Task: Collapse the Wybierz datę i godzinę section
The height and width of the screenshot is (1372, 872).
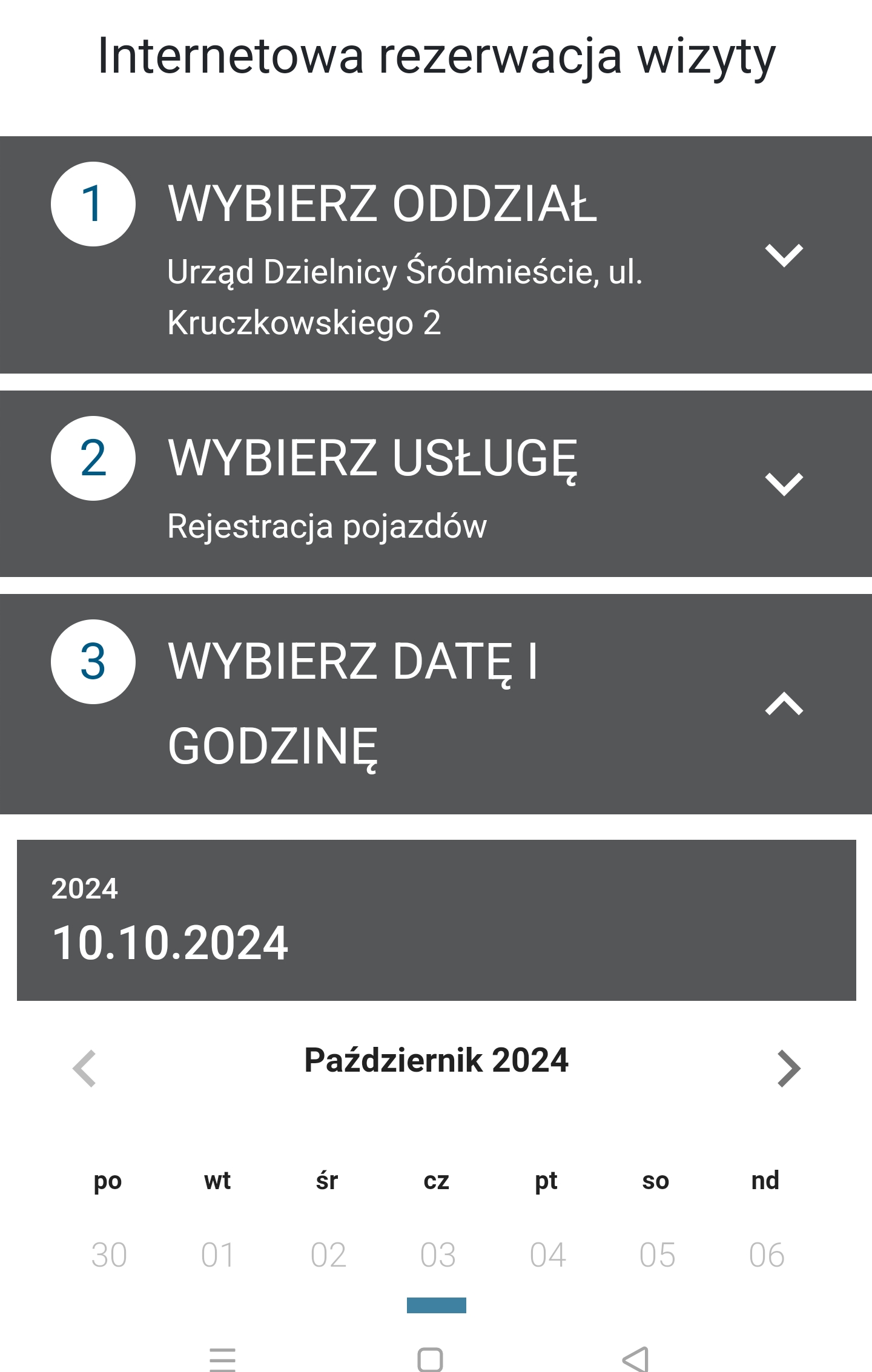Action: (784, 704)
